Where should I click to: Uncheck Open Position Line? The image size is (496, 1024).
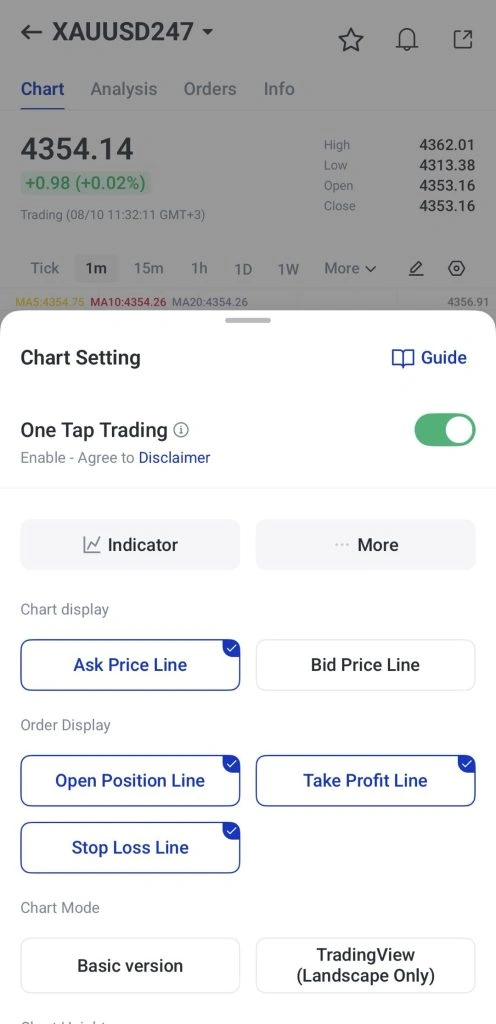pos(130,780)
